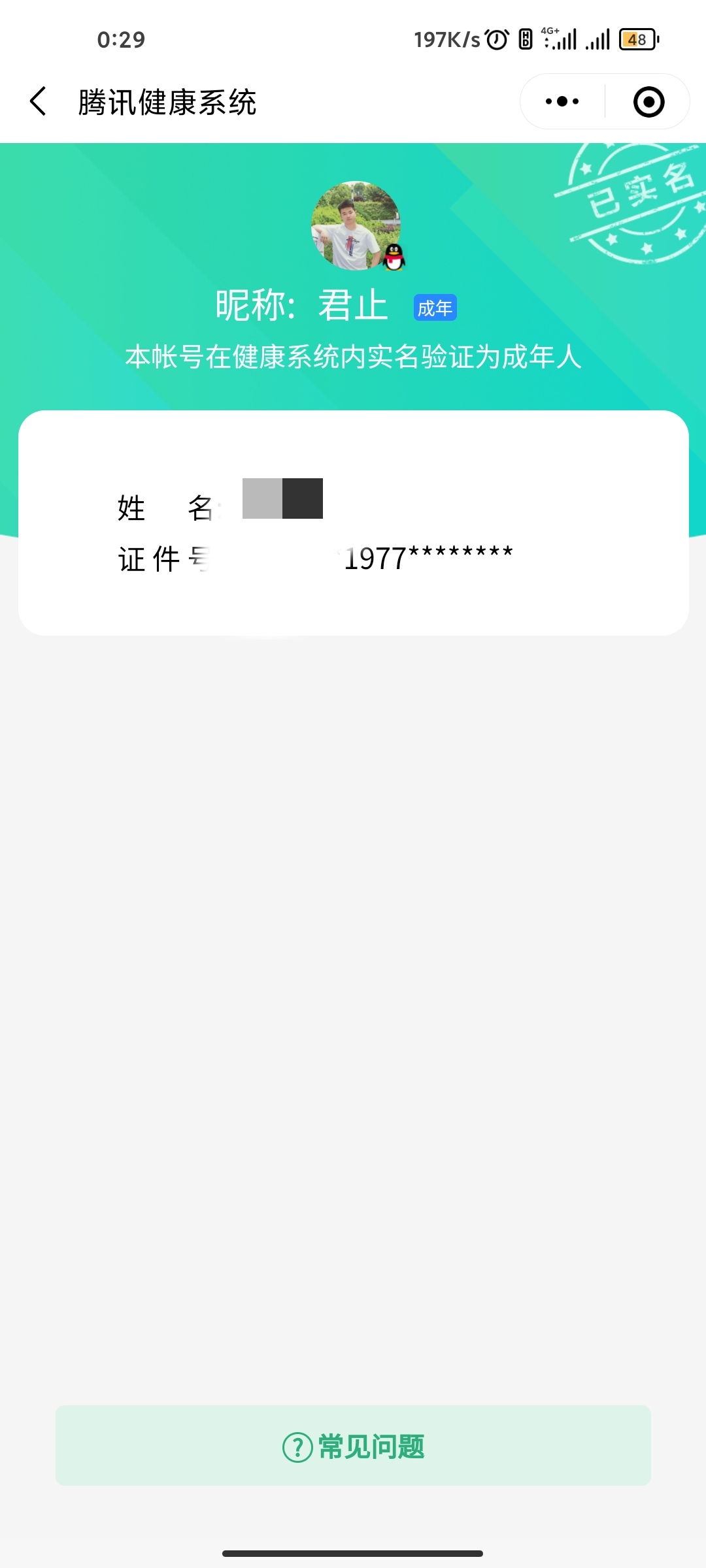
Task: Tap the back arrow at top left
Action: point(37,101)
